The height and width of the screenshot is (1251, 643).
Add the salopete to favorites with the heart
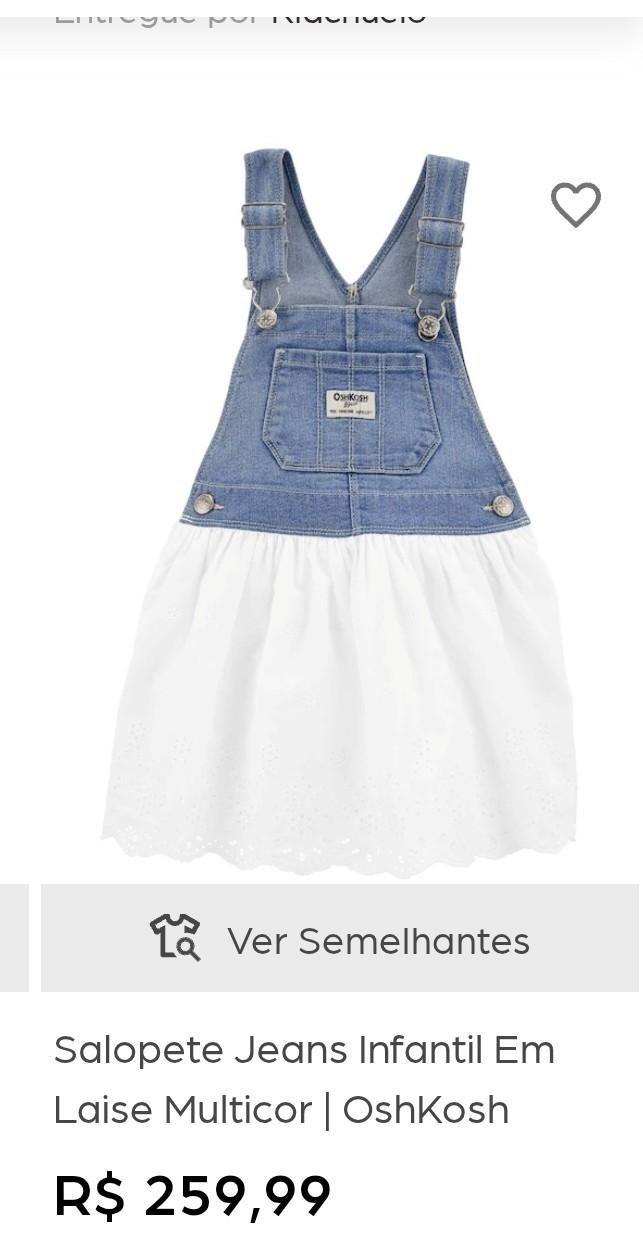575,205
